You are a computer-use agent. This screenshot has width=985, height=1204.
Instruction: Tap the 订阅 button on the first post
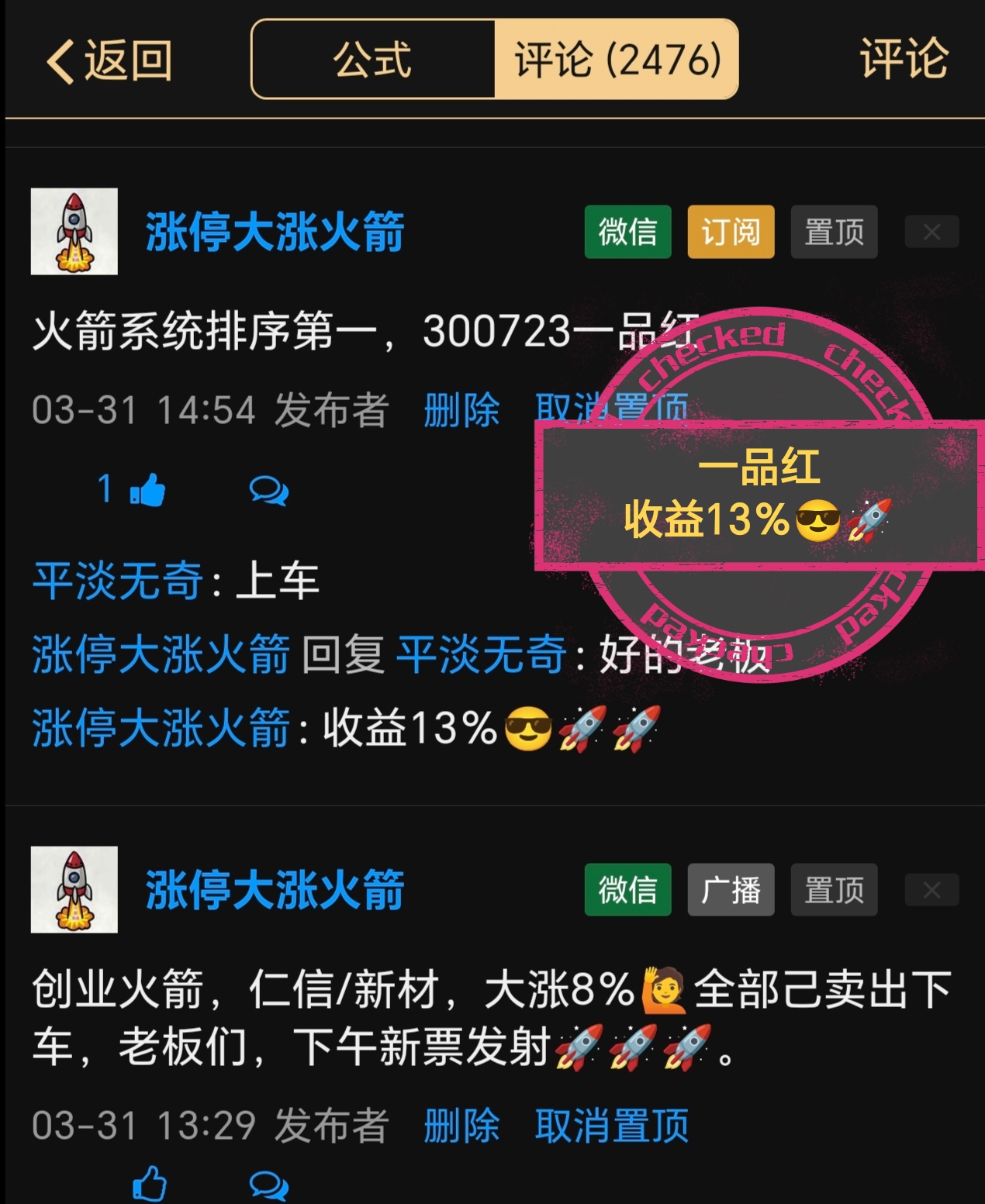[731, 232]
